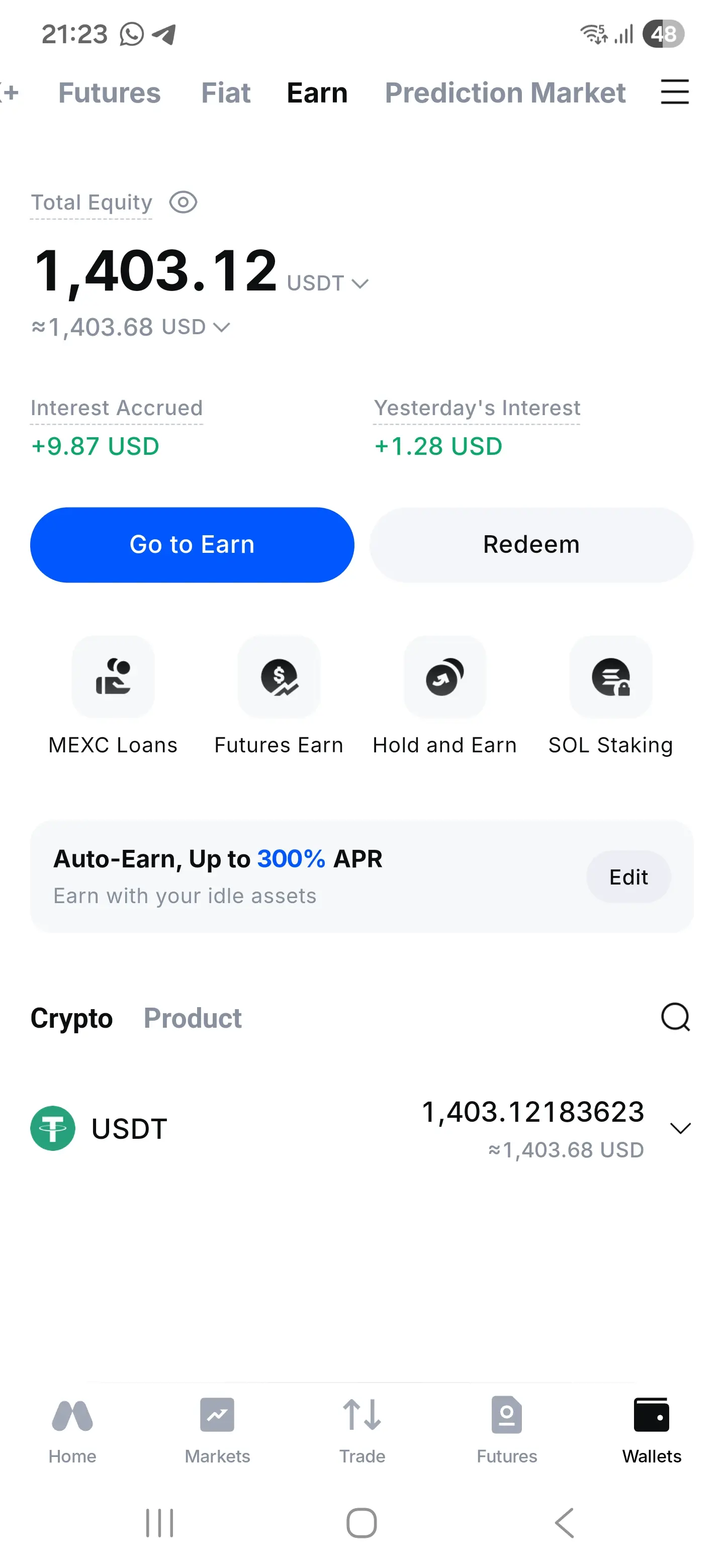Open MEXC Loans
The width and height of the screenshot is (724, 1568).
pyautogui.click(x=113, y=695)
